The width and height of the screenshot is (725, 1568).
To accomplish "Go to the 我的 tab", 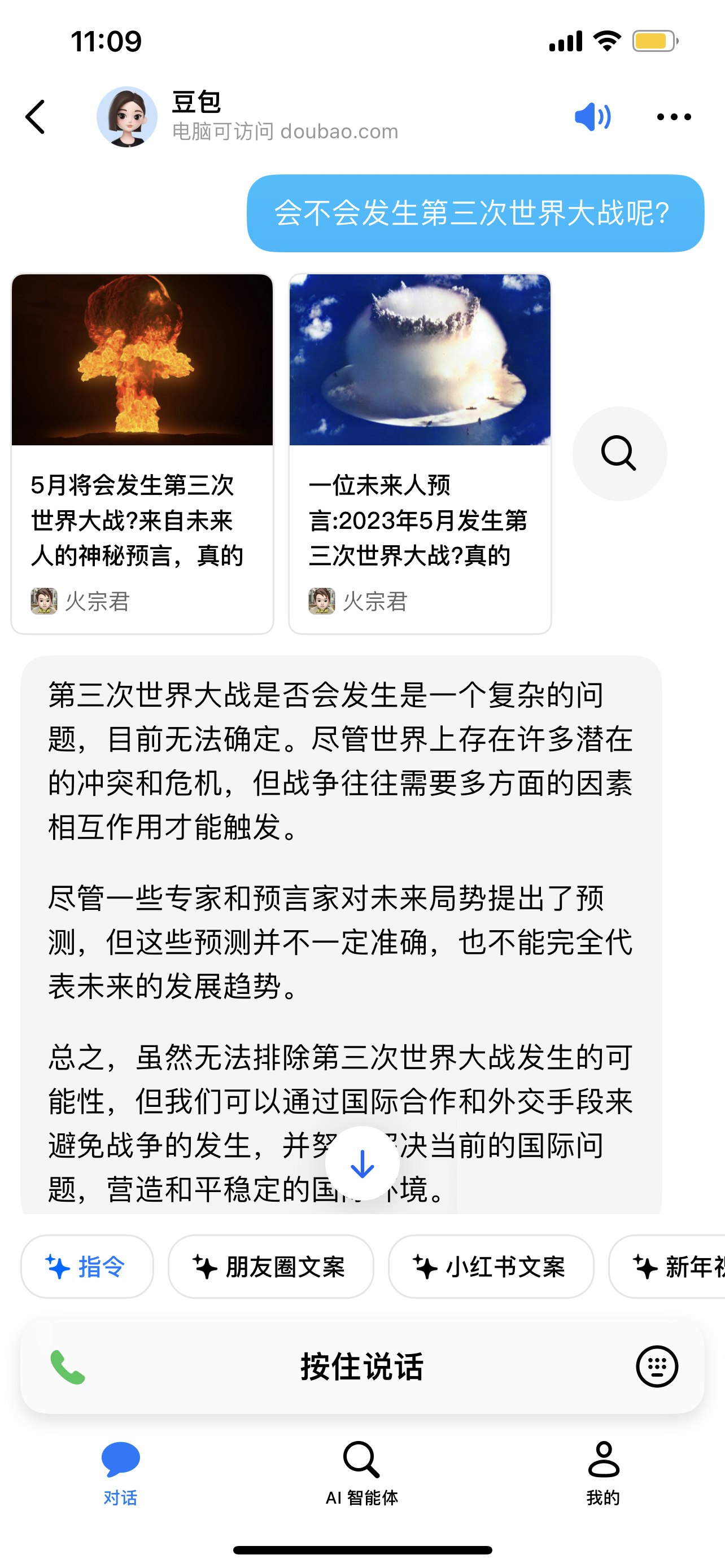I will click(603, 1473).
